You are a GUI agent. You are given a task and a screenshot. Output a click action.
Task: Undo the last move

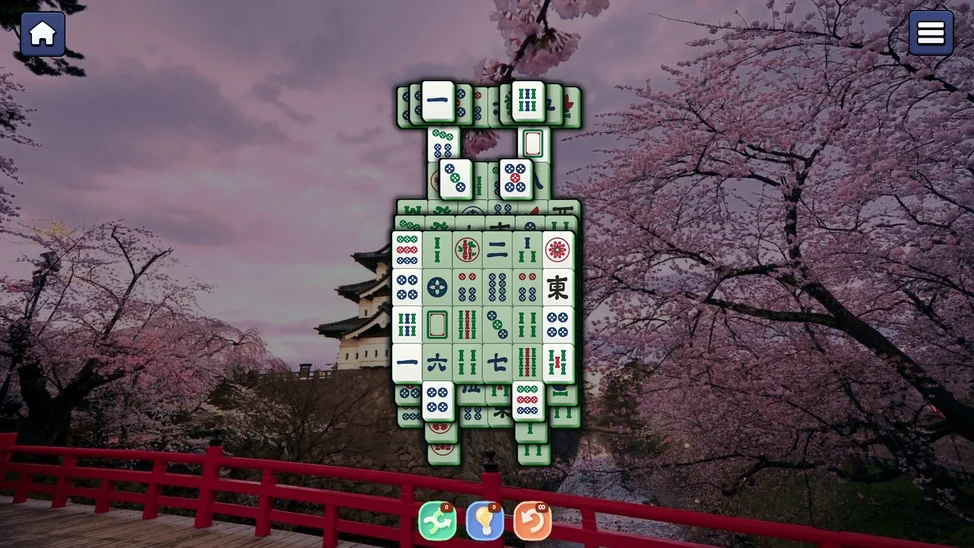coord(532,521)
